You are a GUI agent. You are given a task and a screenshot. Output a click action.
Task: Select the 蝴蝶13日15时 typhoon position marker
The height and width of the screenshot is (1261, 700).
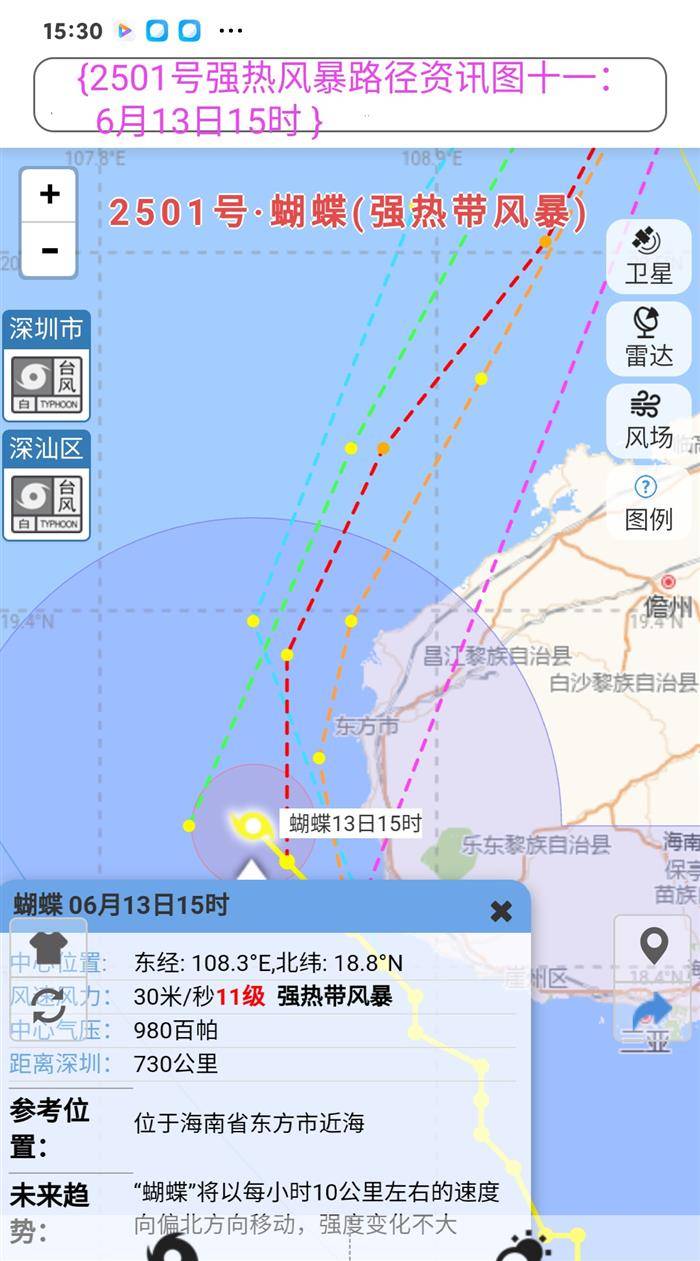(x=253, y=826)
